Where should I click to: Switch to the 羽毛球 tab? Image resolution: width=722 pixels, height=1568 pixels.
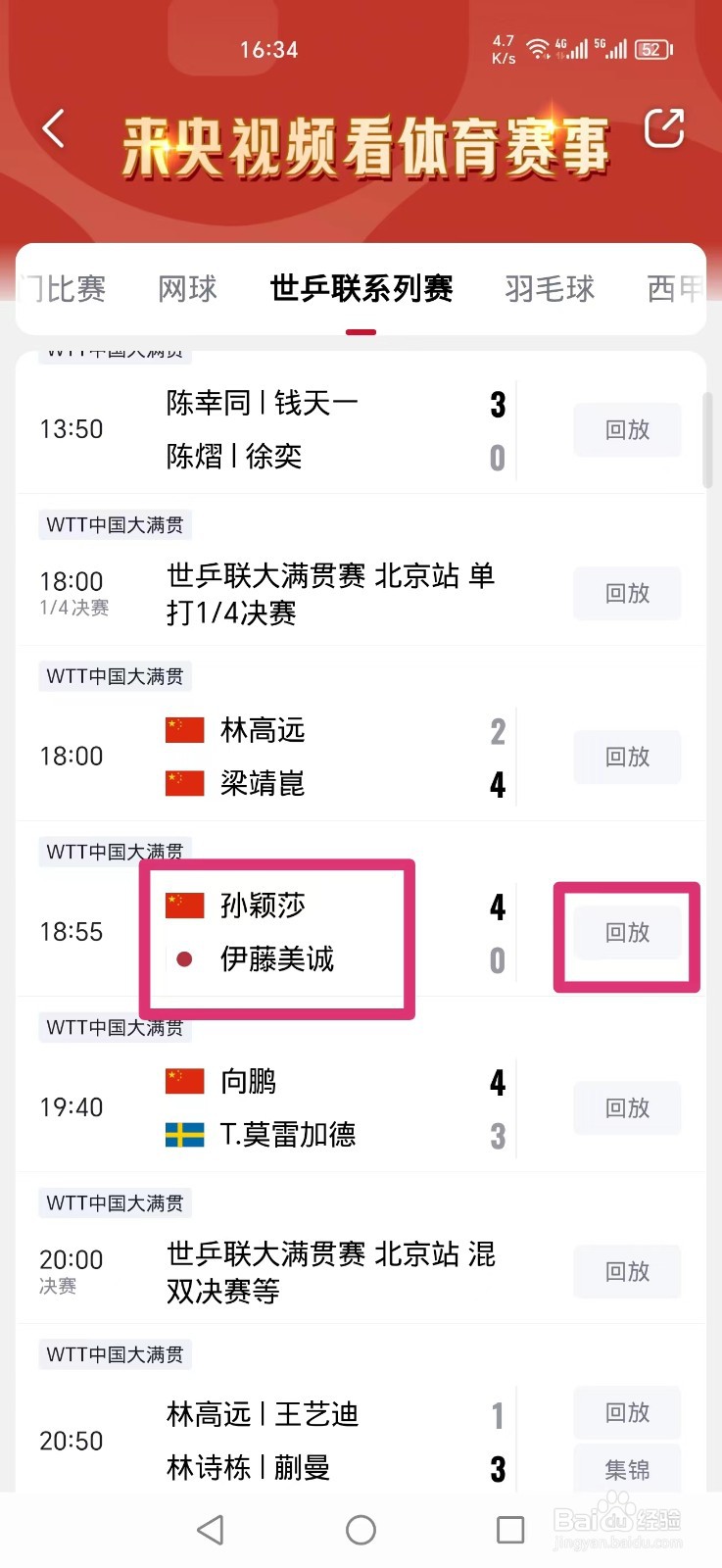point(549,288)
